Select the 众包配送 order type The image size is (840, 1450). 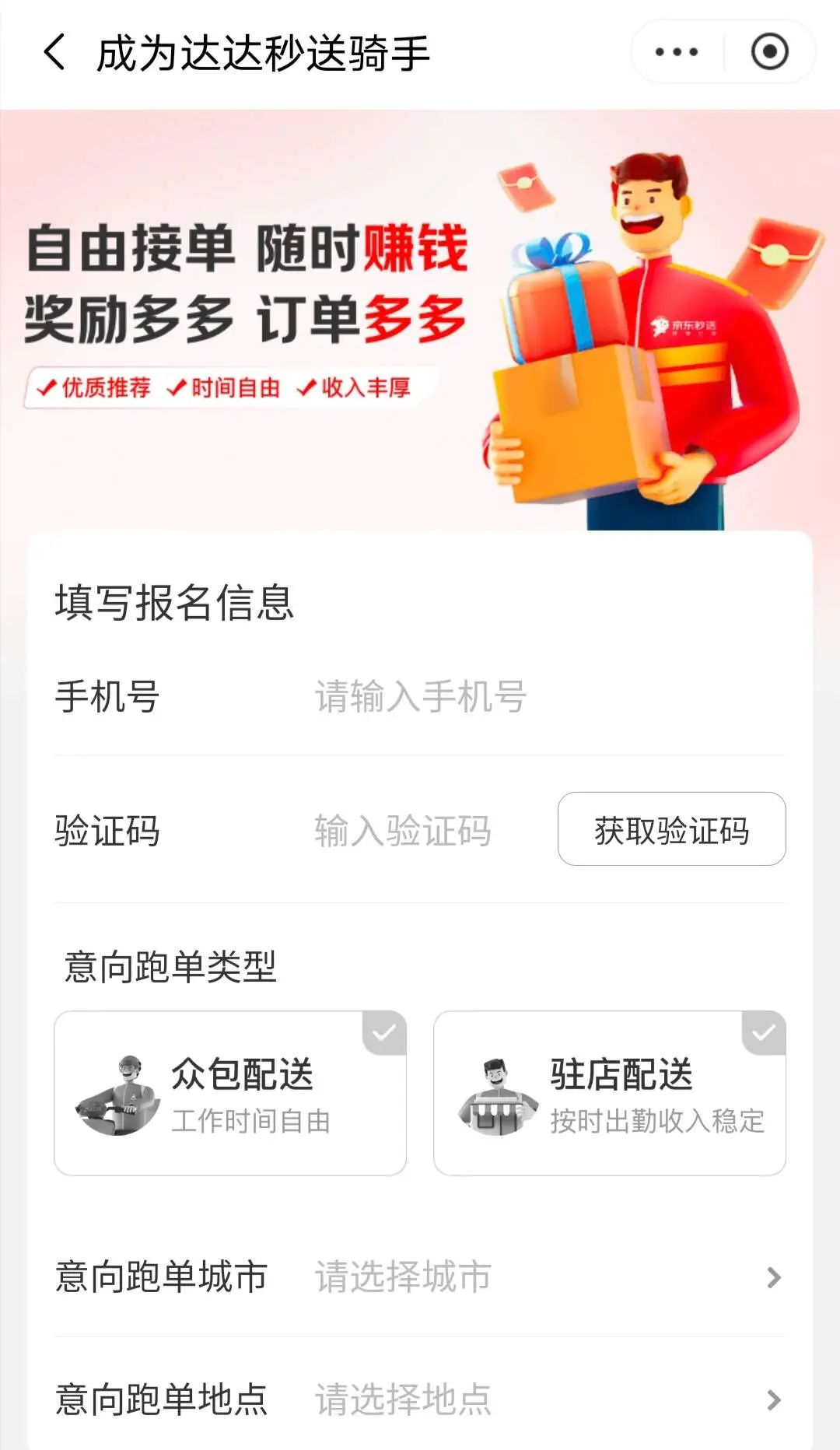click(230, 1093)
